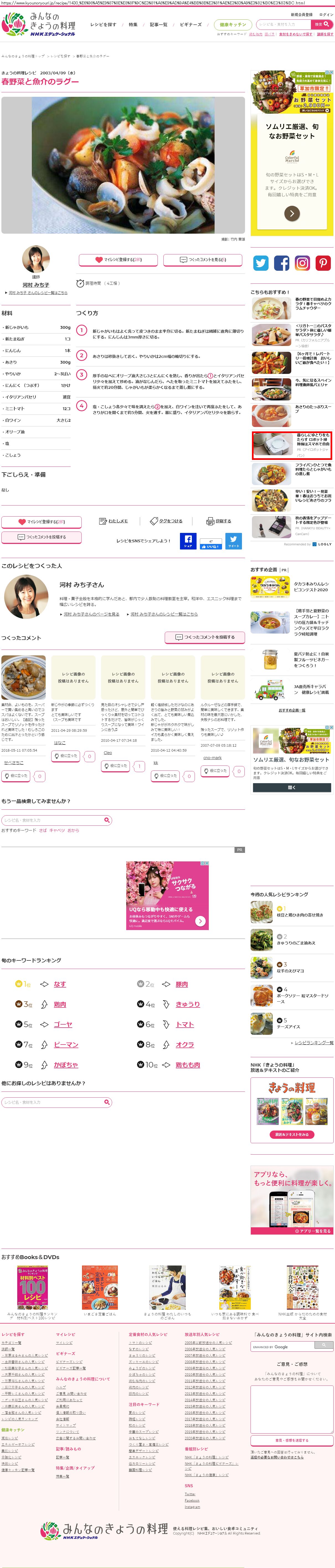
Task: Open the Twitter icon in sidebar
Action: (261, 263)
